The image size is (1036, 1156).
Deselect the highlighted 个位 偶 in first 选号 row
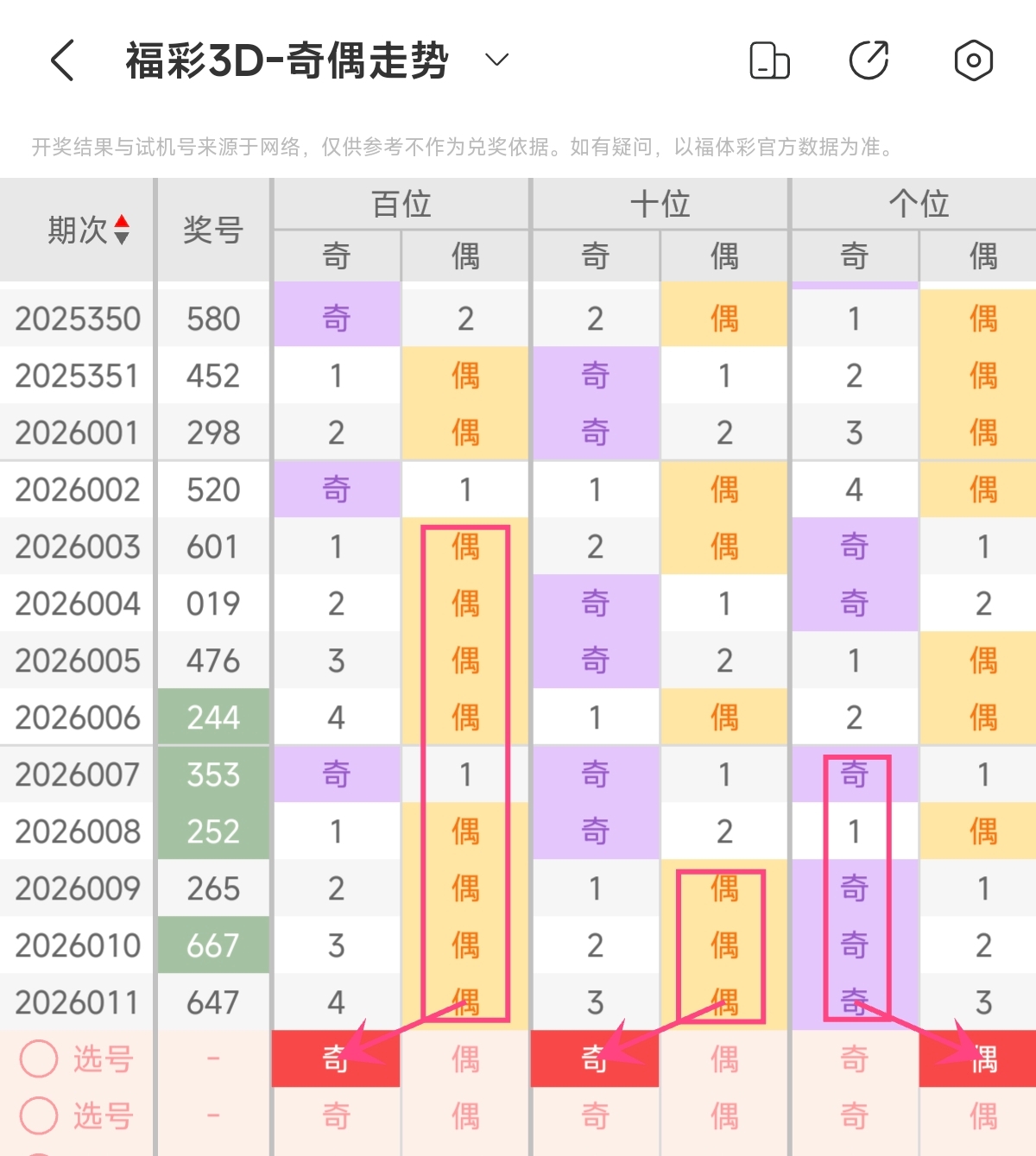(x=982, y=1058)
